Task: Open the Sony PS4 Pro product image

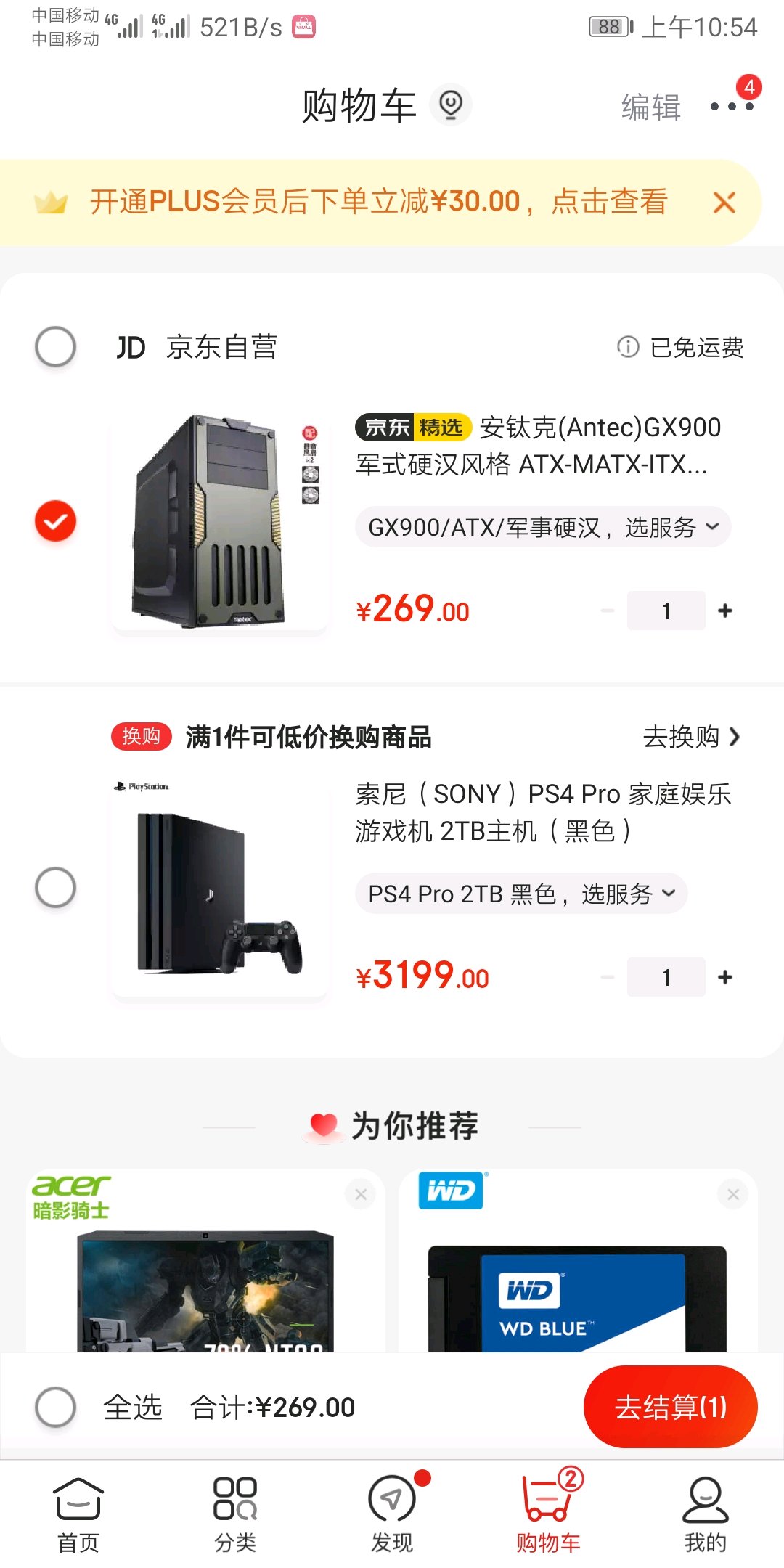Action: click(x=220, y=889)
